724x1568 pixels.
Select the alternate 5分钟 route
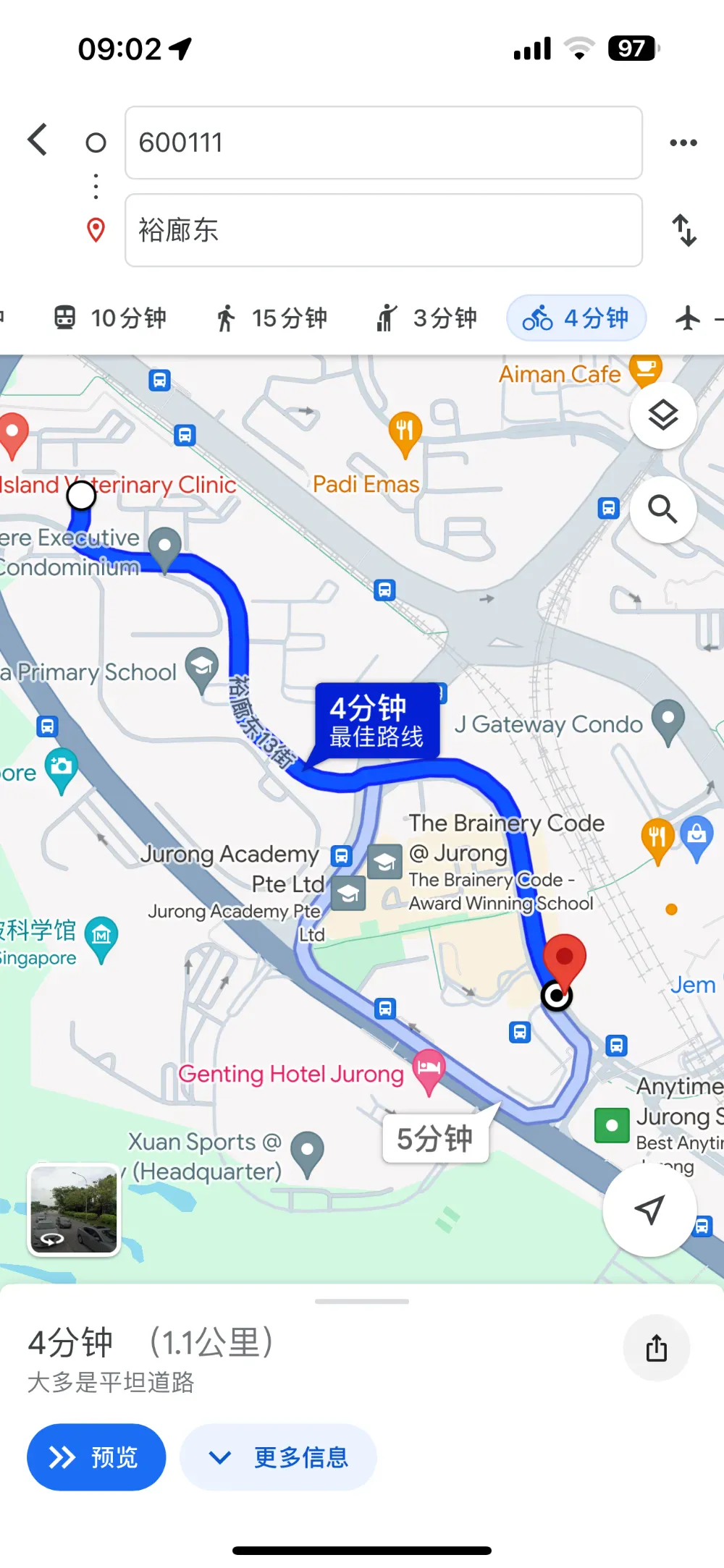tap(436, 1139)
